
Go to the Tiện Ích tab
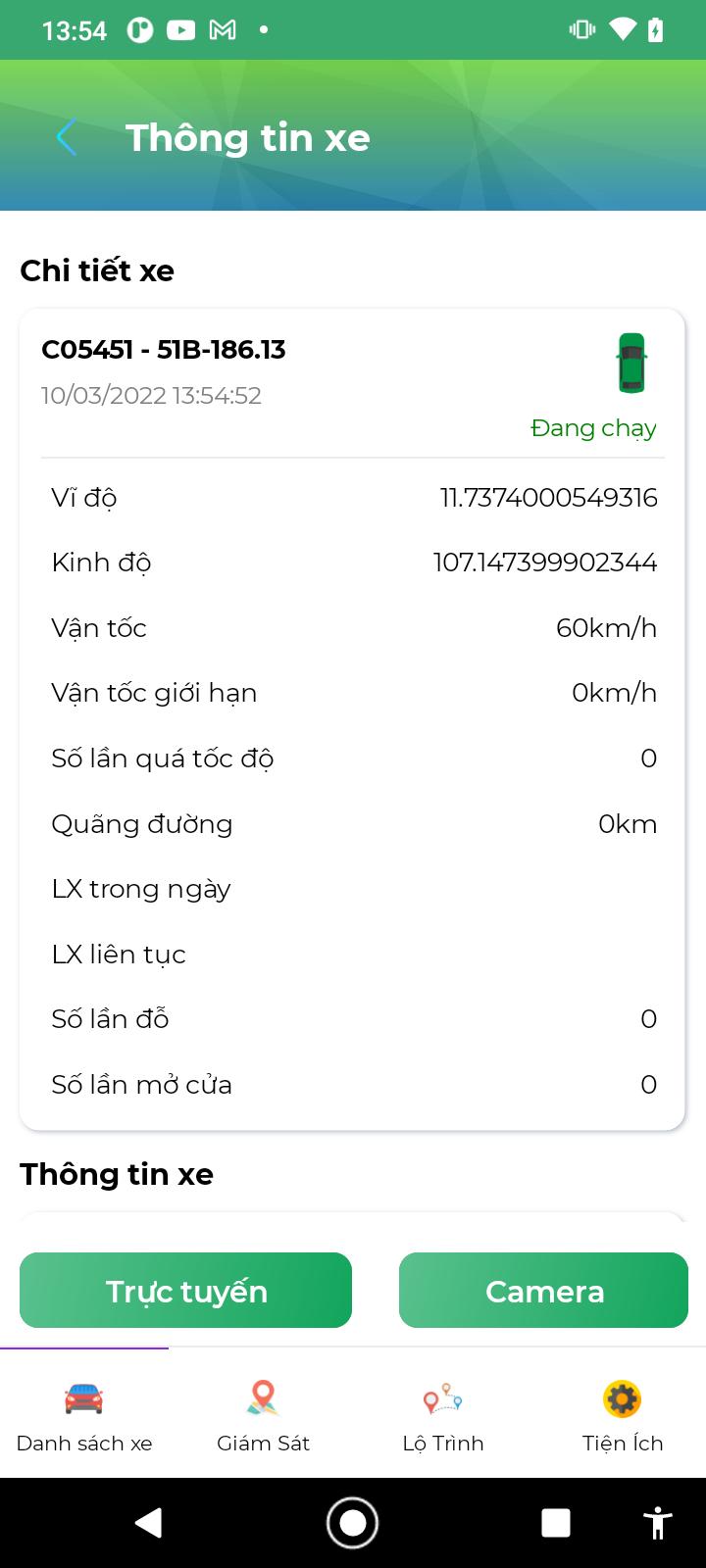[x=623, y=1415]
